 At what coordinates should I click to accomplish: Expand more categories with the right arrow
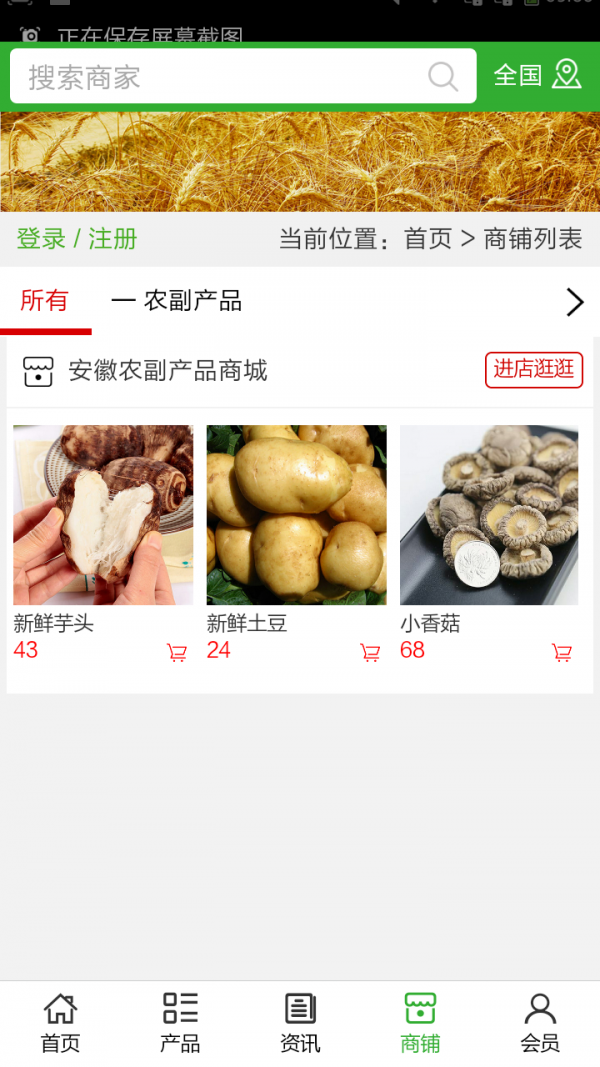574,302
